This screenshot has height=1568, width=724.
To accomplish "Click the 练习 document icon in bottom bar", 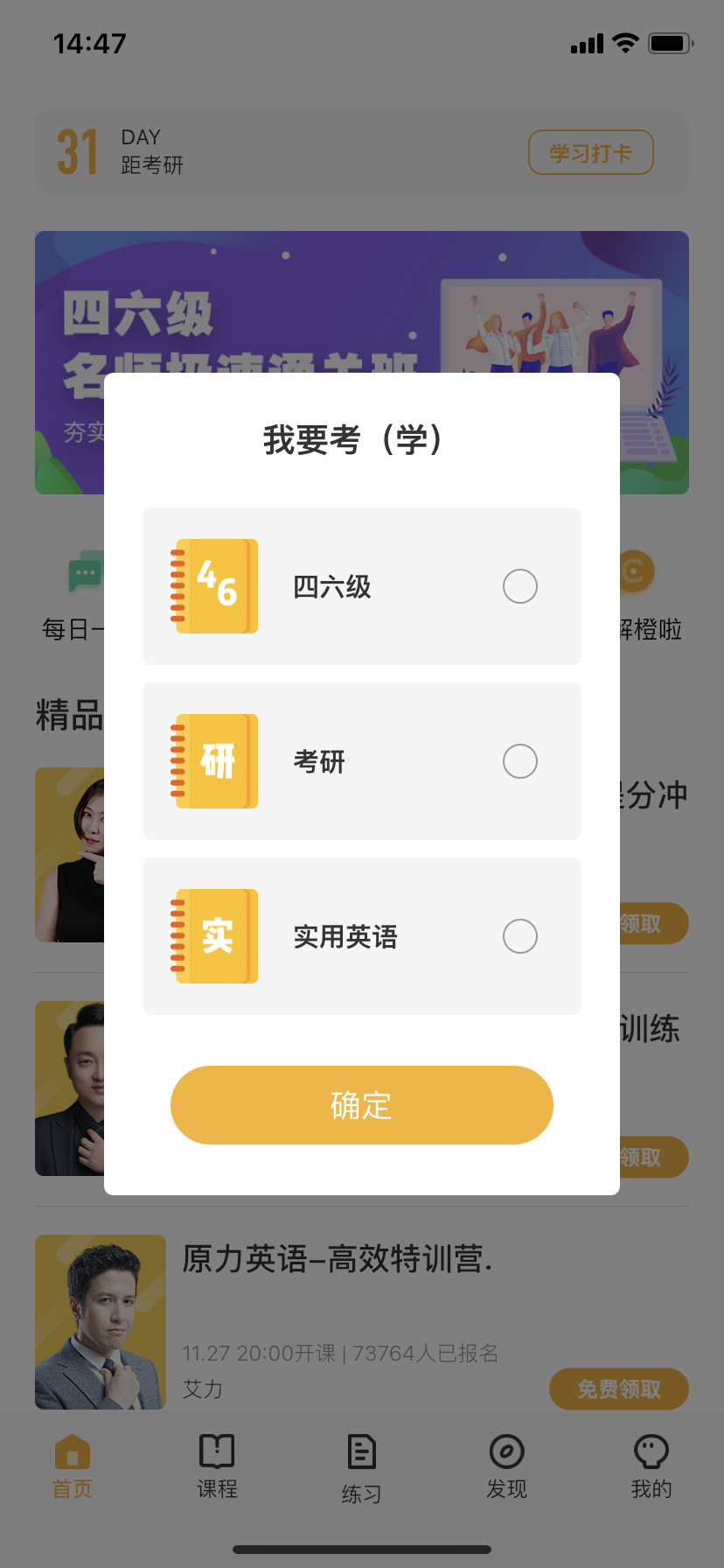I will point(361,1452).
